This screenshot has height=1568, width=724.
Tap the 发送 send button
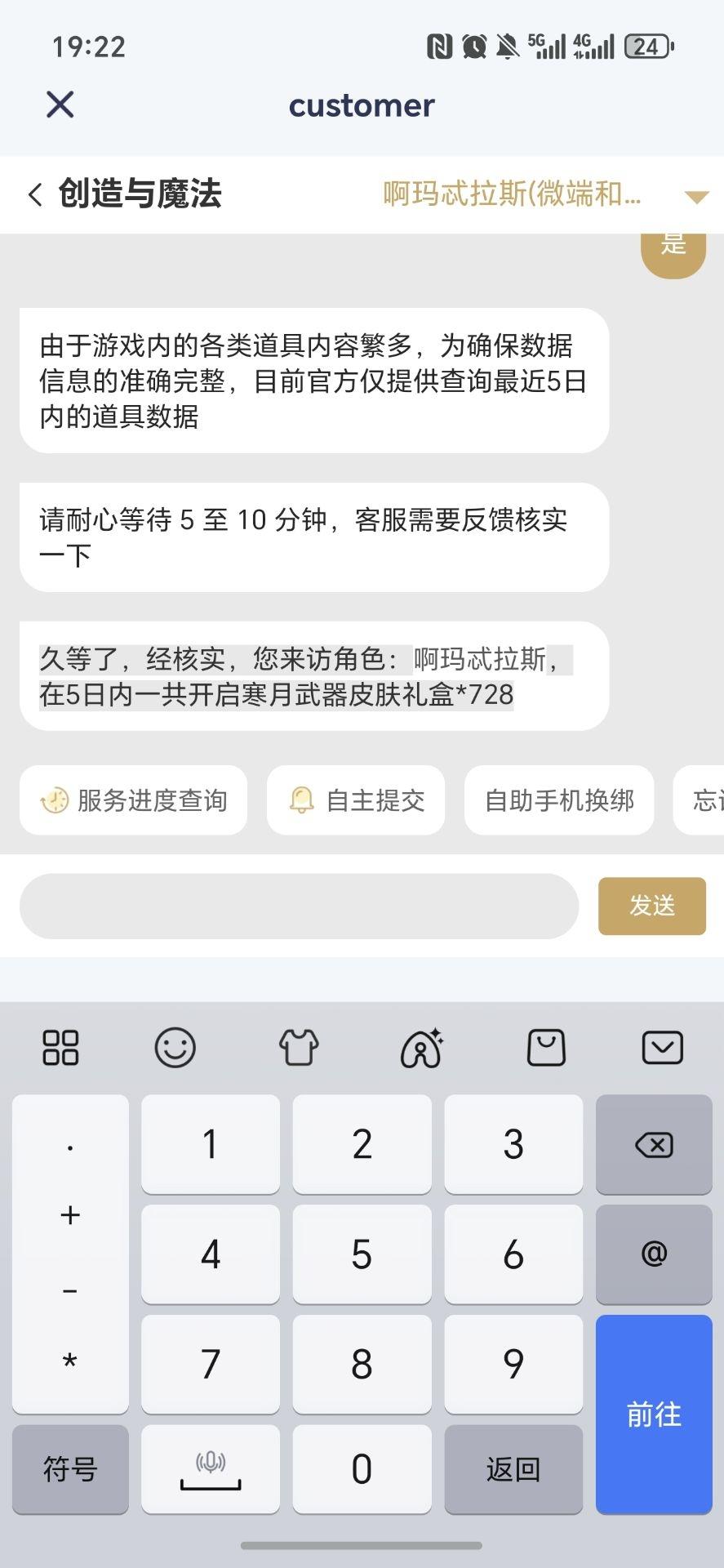(651, 906)
